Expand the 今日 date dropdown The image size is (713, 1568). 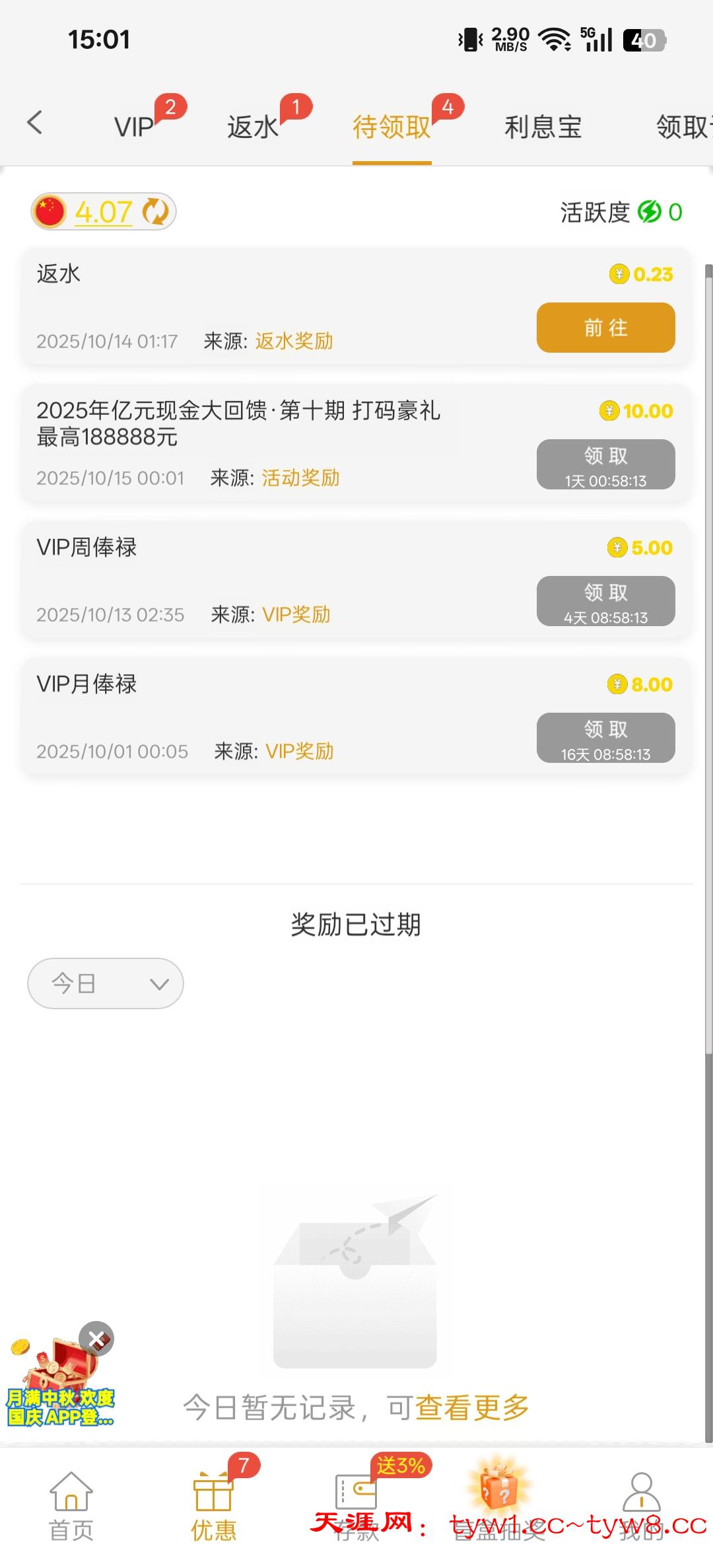click(x=106, y=983)
